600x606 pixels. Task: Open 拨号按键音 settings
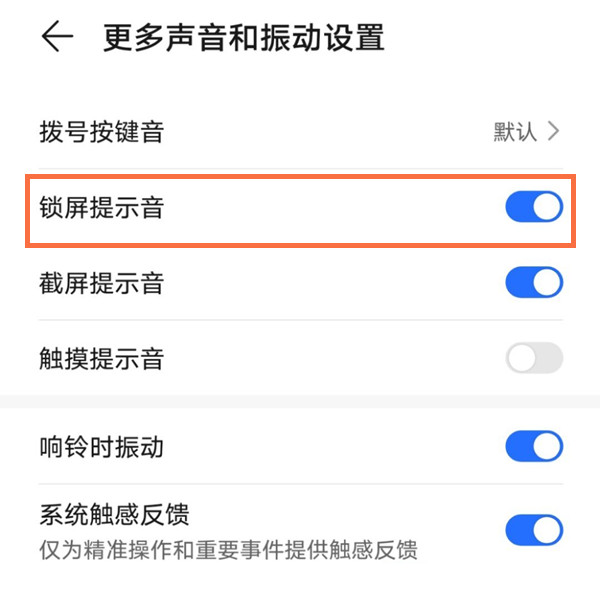coord(300,131)
